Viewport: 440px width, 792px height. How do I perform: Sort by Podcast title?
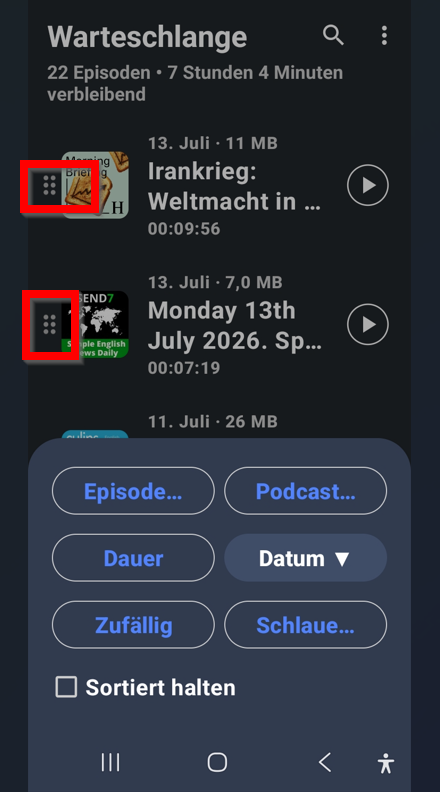pyautogui.click(x=306, y=491)
